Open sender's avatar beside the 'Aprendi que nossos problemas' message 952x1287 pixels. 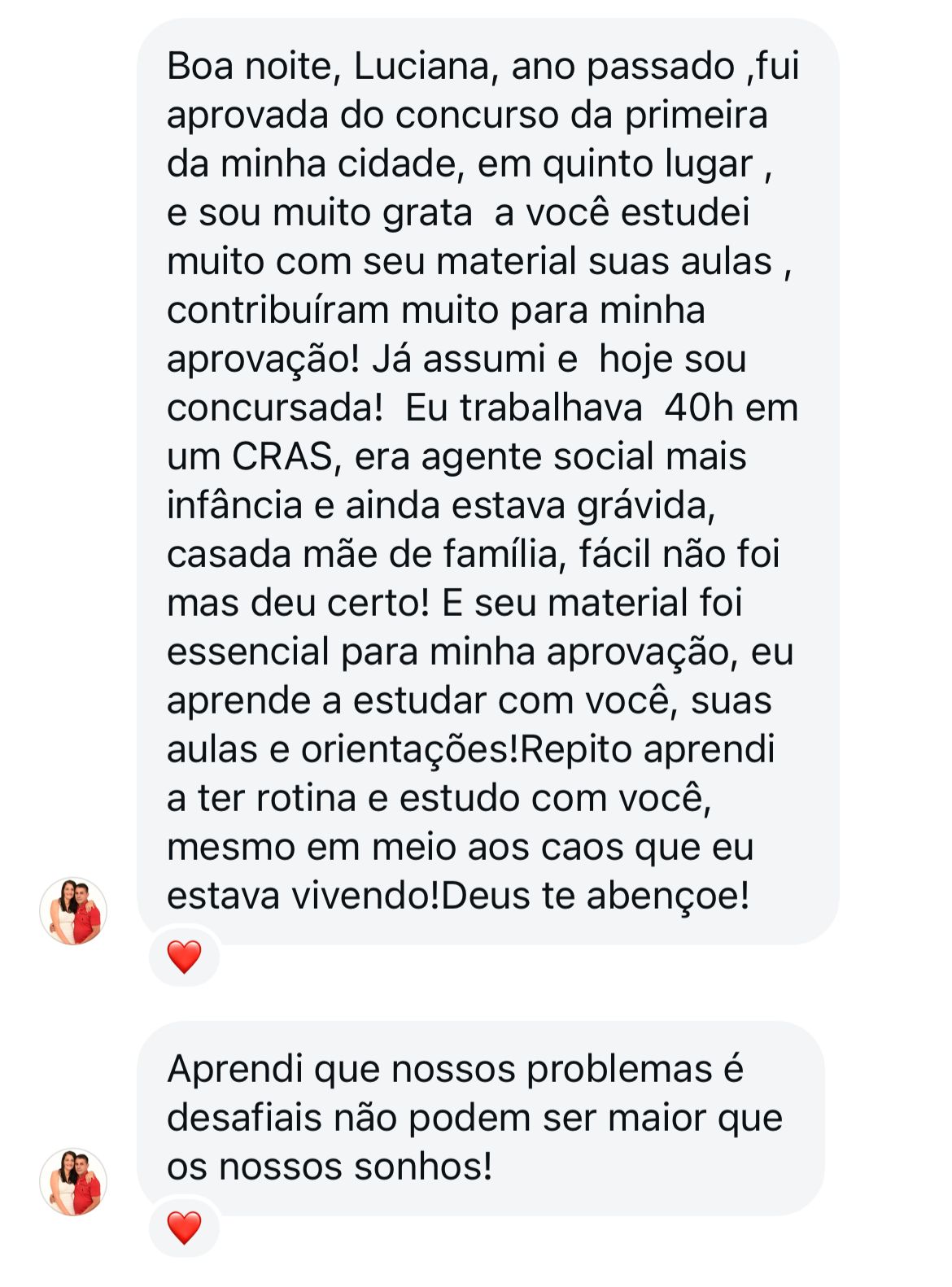tap(73, 1181)
